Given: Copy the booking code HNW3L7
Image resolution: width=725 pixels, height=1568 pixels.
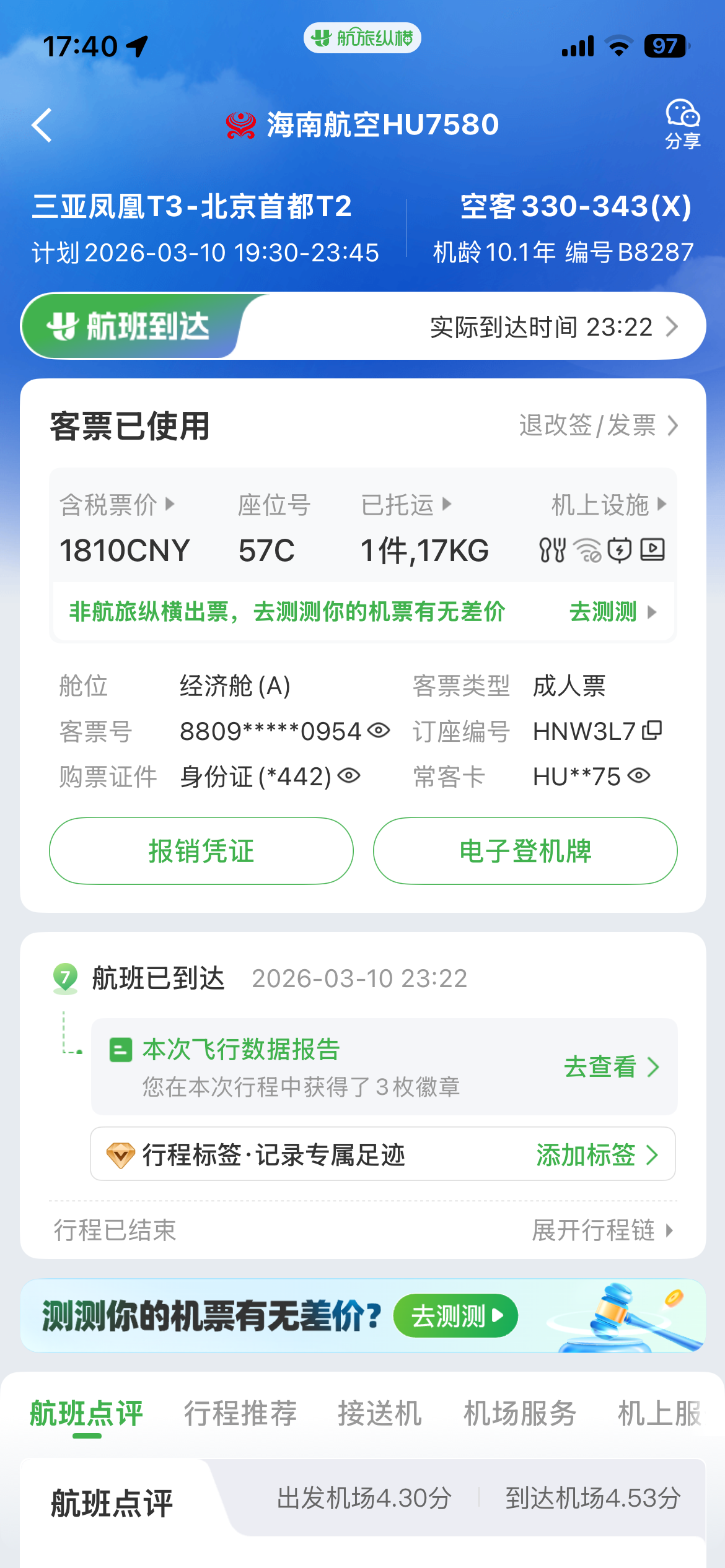Looking at the screenshot, I should [652, 731].
